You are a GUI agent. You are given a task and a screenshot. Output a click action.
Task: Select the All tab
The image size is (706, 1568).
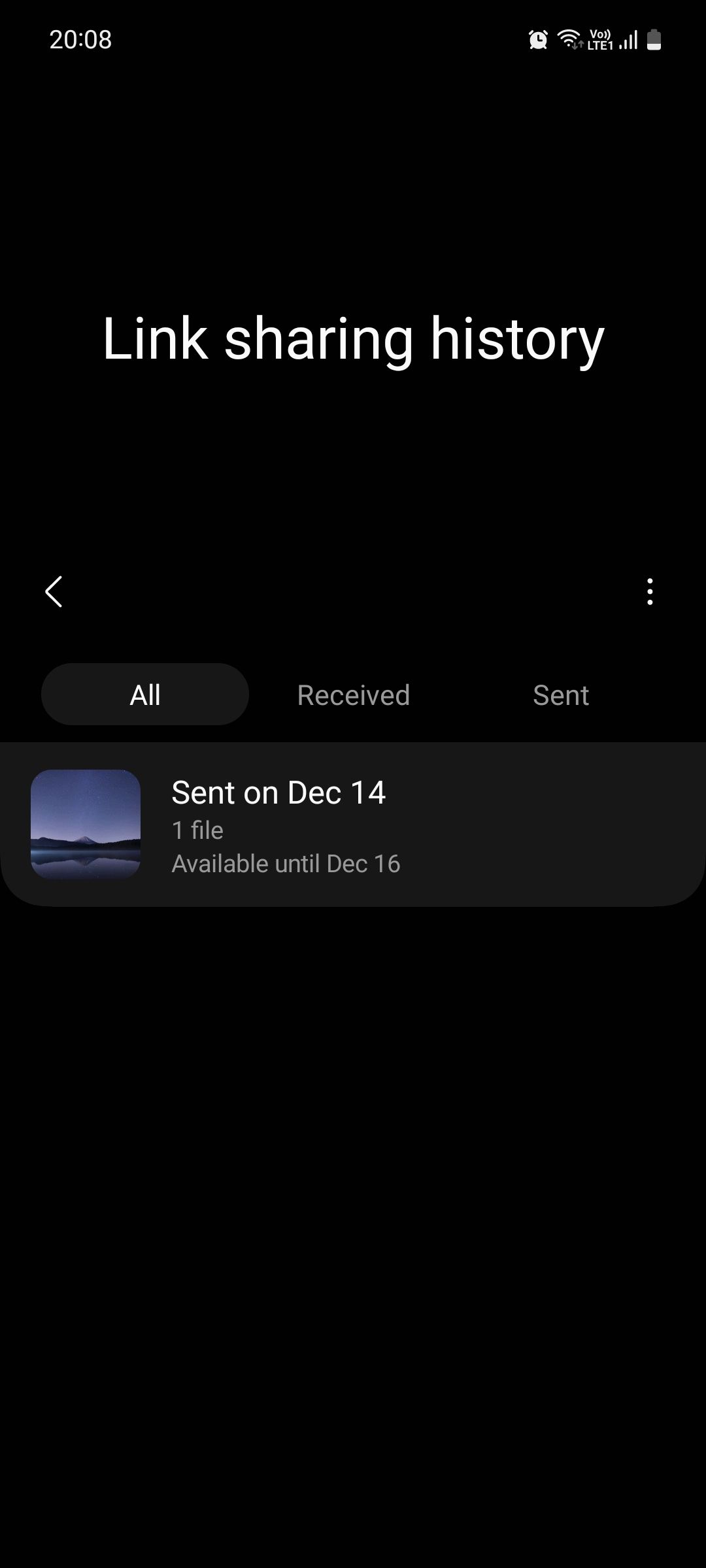145,694
